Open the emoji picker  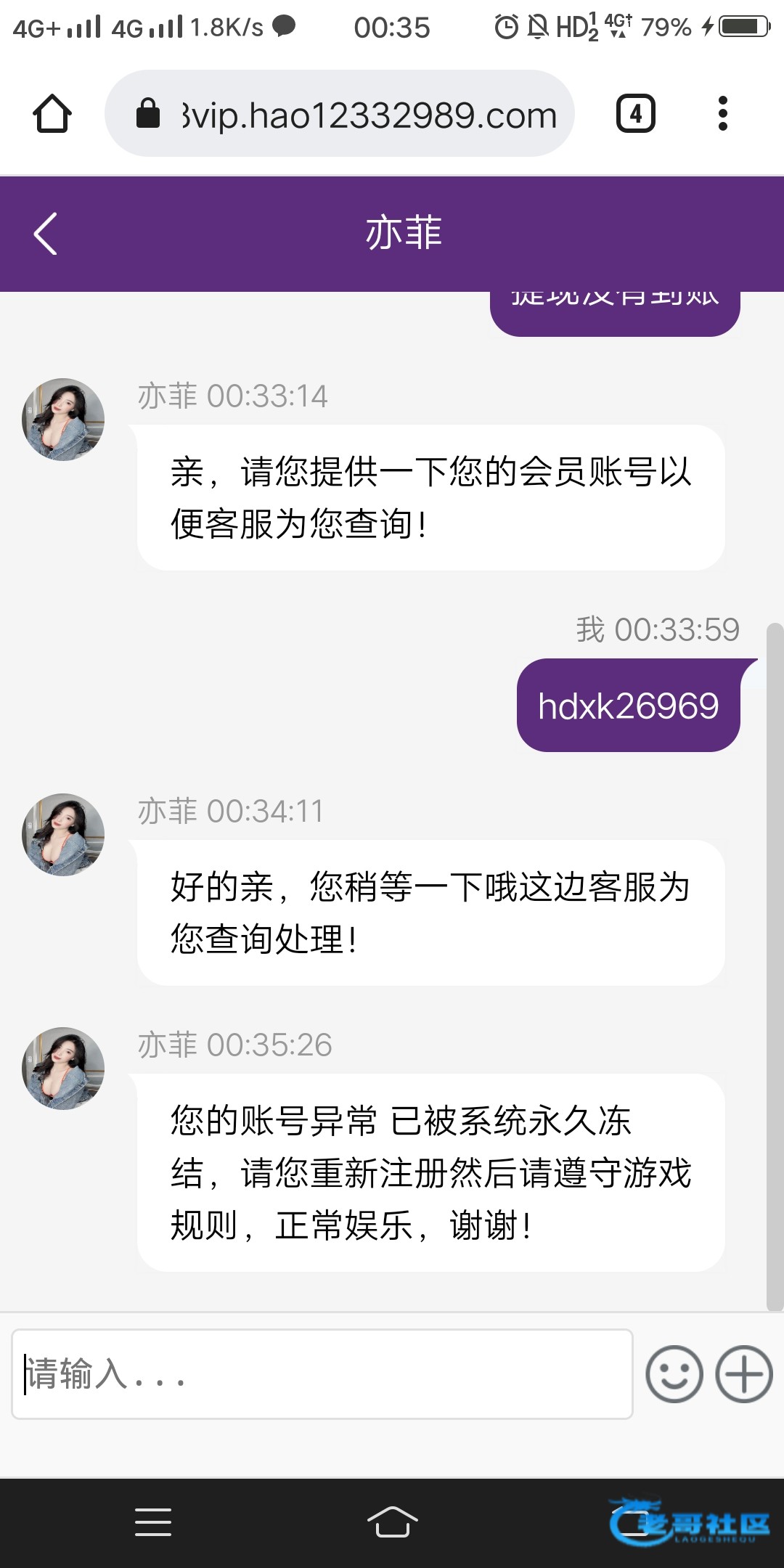click(674, 1374)
